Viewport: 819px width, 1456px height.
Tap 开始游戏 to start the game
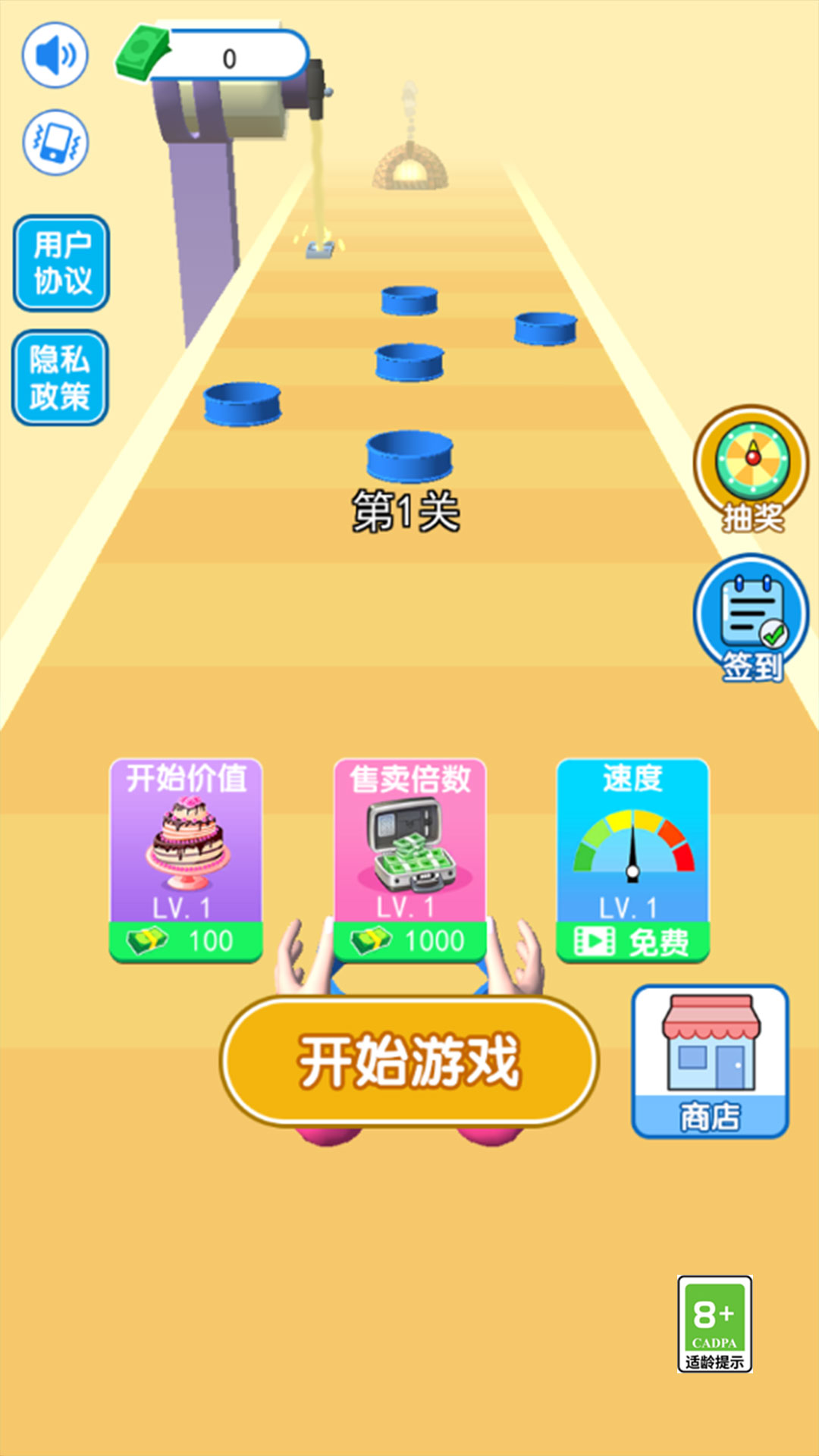[x=409, y=1062]
